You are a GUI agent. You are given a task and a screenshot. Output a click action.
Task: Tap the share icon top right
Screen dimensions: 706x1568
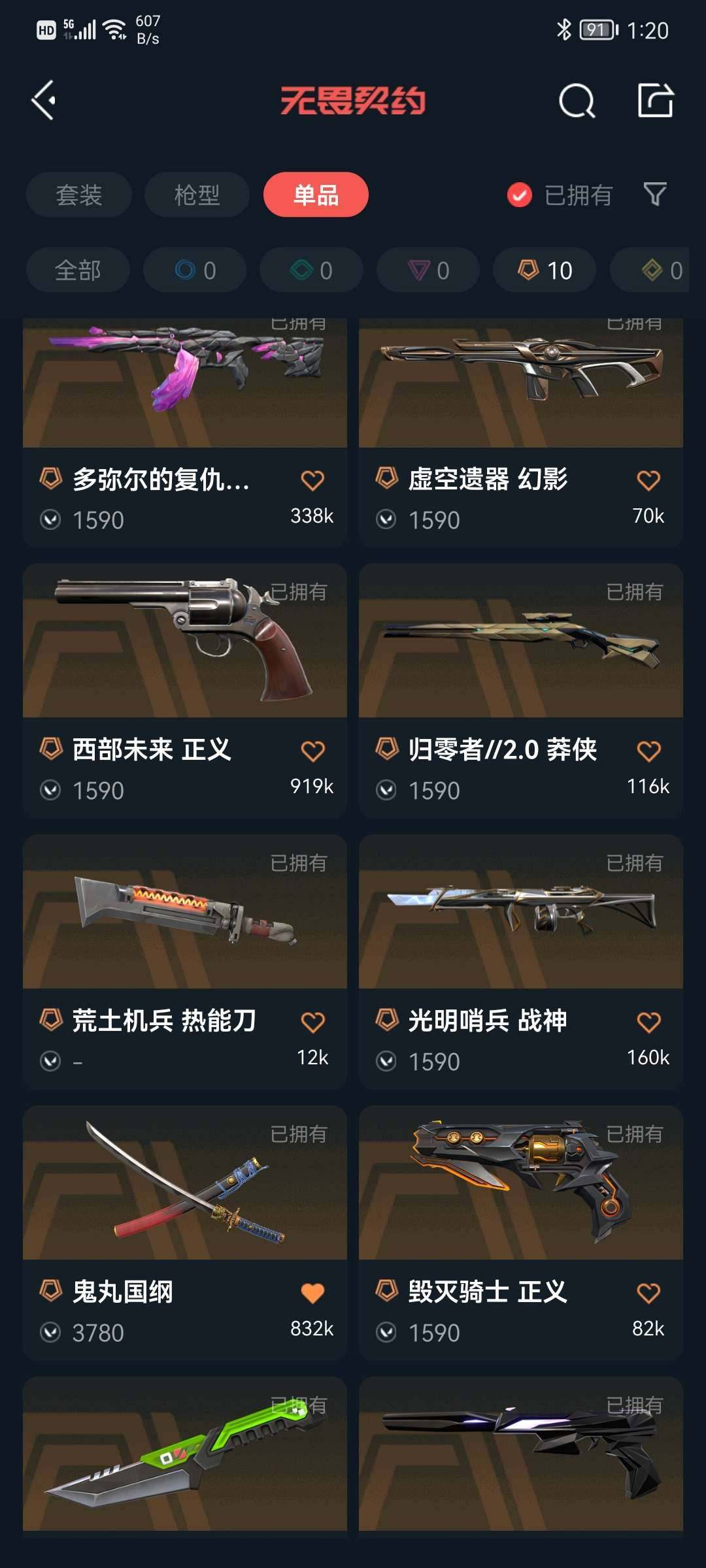coord(656,101)
